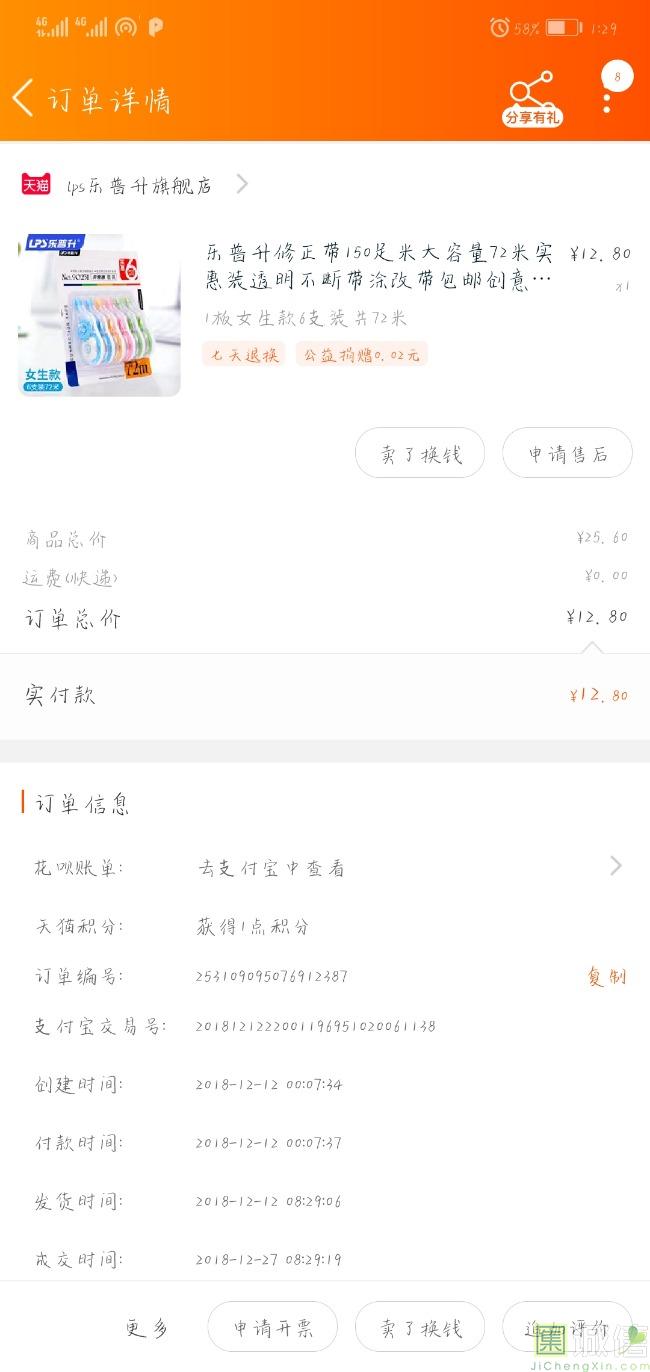
Task: Tap 卖了换钱 beside 申请售后
Action: coord(420,454)
